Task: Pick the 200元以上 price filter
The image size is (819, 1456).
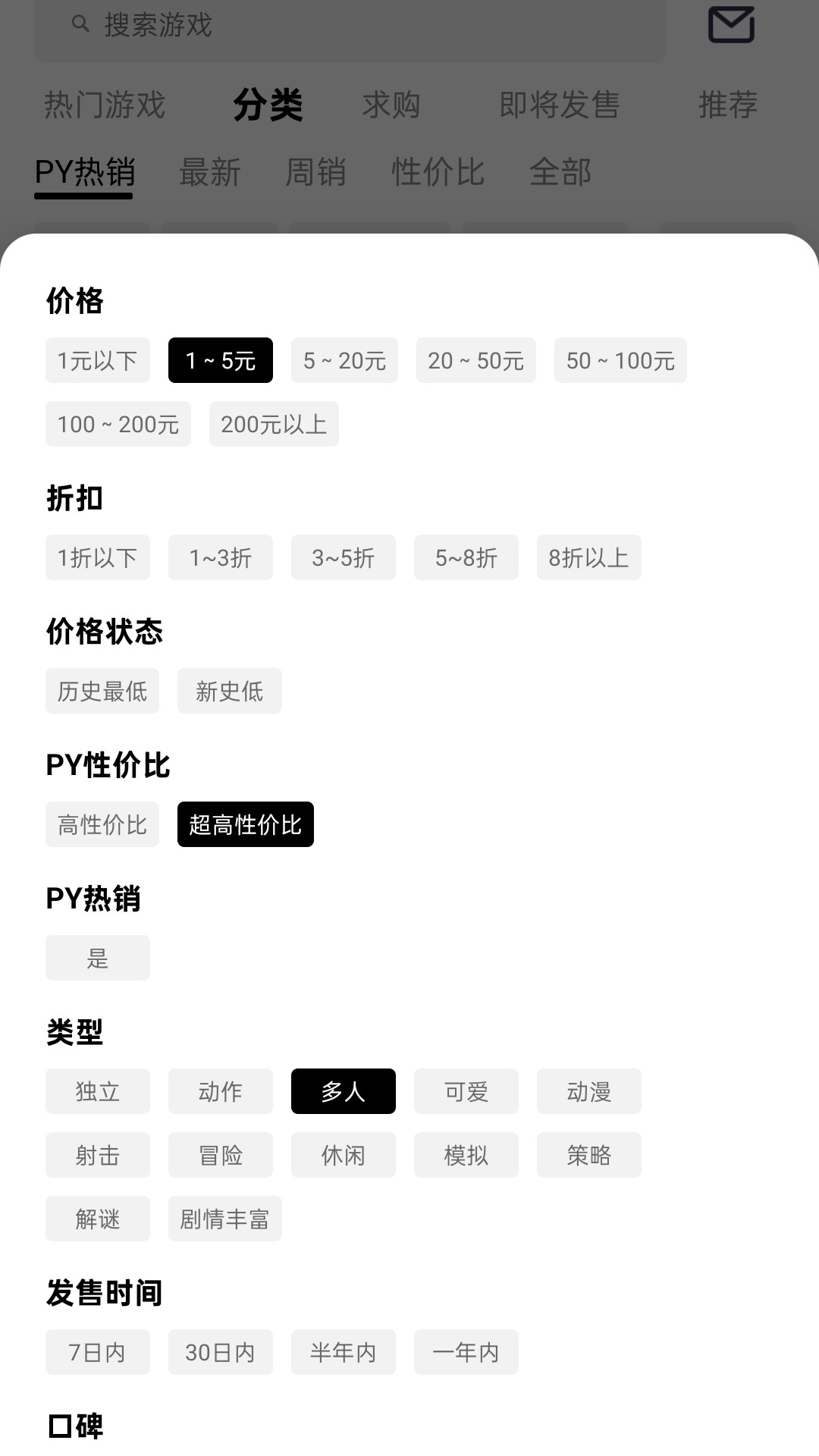Action: click(273, 424)
